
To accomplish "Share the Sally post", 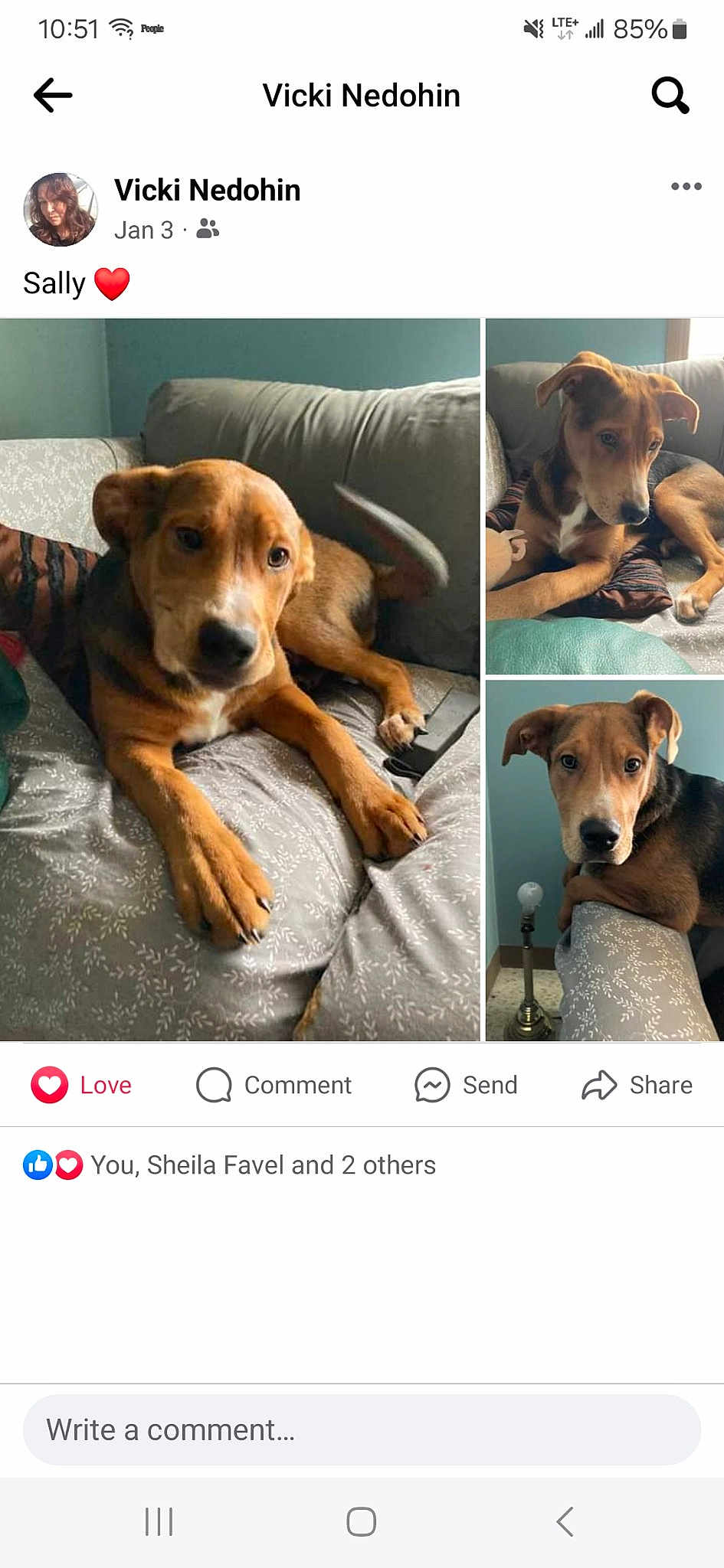I will [x=637, y=1085].
